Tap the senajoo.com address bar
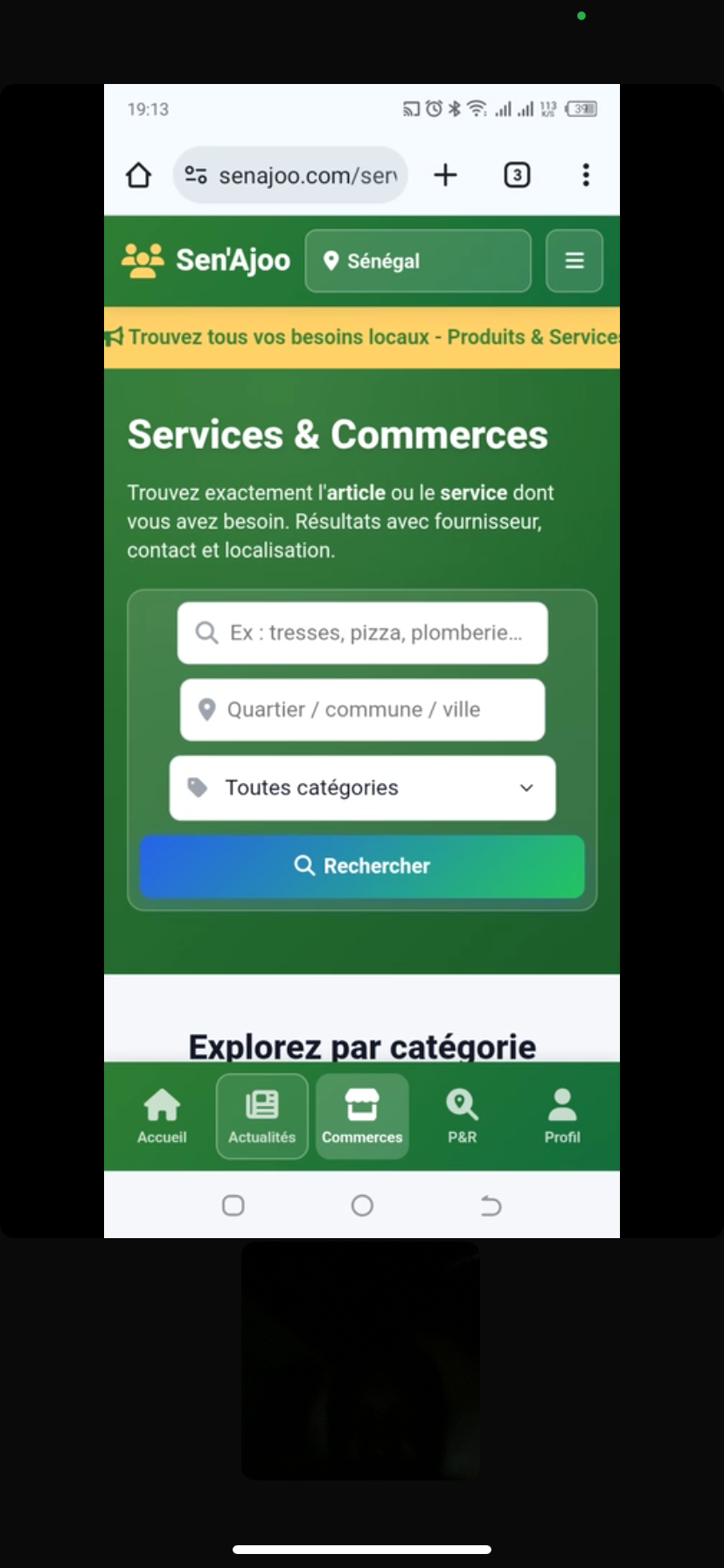Viewport: 724px width, 1568px height. [x=291, y=175]
